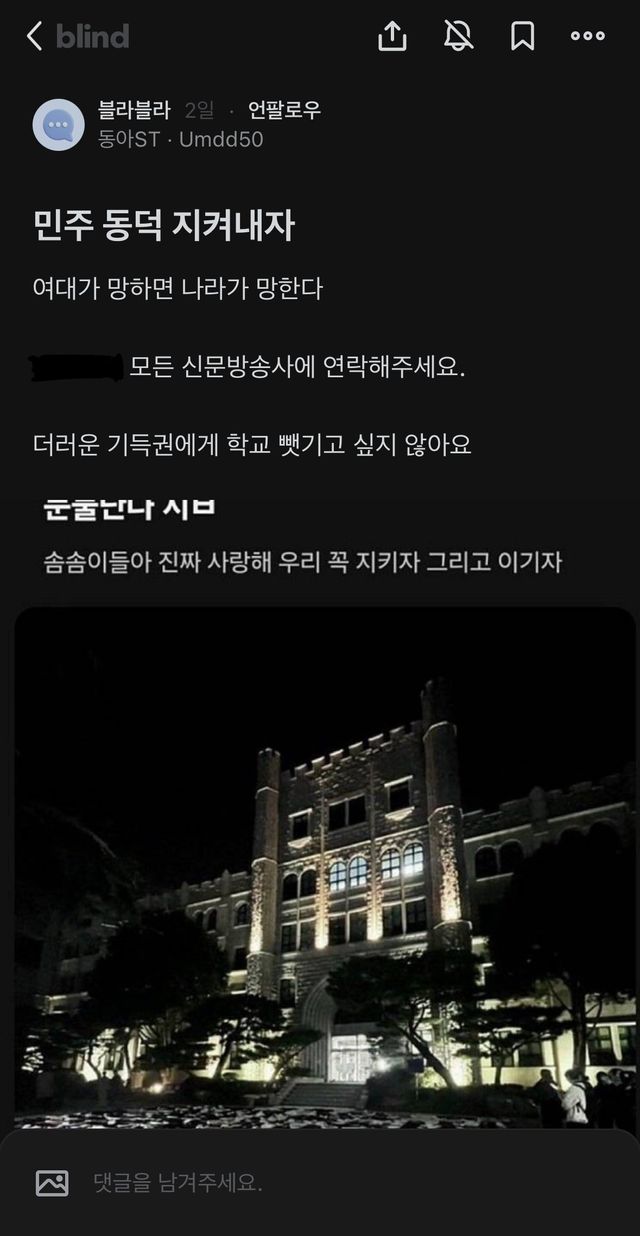Toggle notifications with the muted bell icon
Image resolution: width=640 pixels, height=1236 pixels.
[458, 37]
